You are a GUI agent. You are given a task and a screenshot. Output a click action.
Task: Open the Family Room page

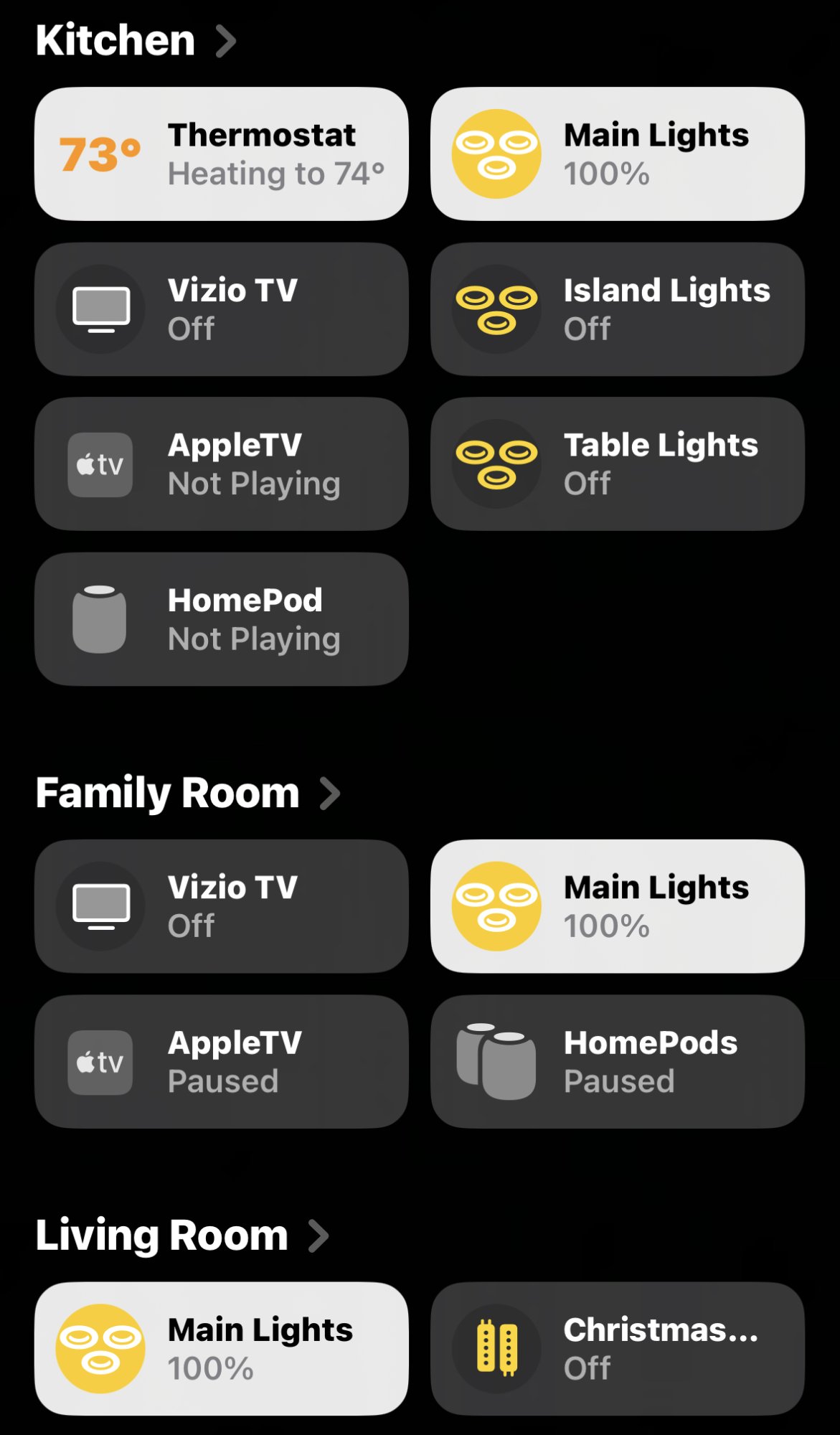coord(187,793)
